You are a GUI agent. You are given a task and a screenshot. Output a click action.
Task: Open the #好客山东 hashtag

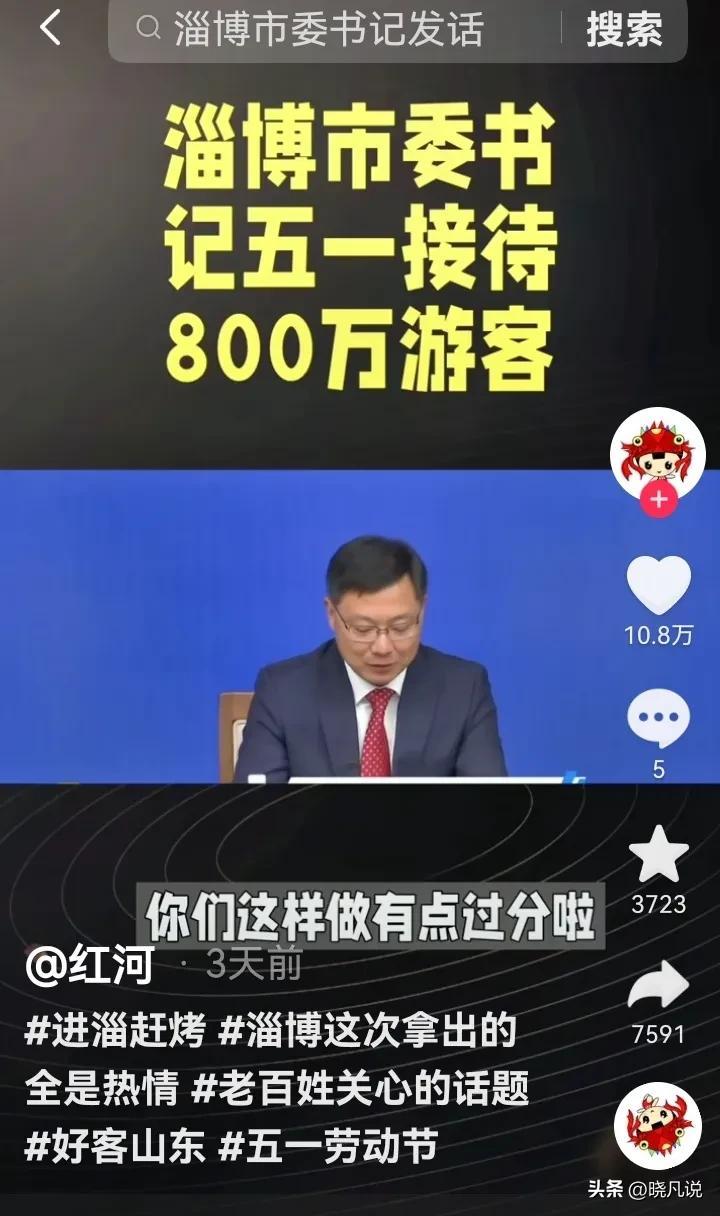point(115,1146)
